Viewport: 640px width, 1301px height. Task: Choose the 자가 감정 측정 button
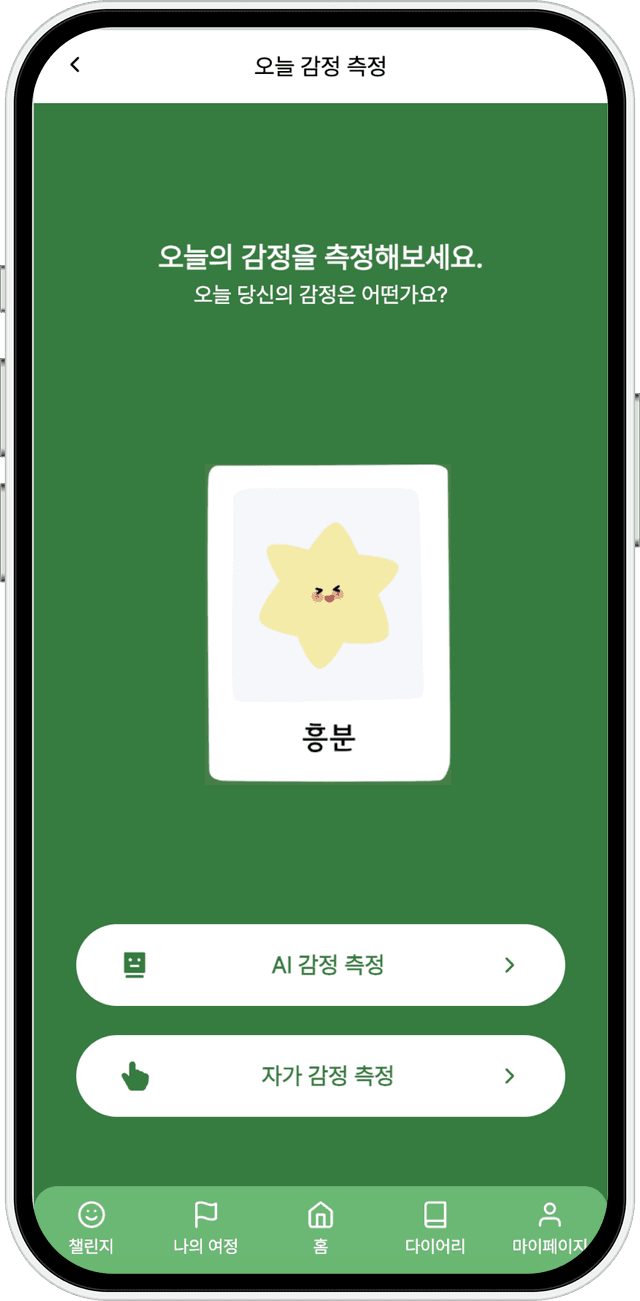point(320,1076)
